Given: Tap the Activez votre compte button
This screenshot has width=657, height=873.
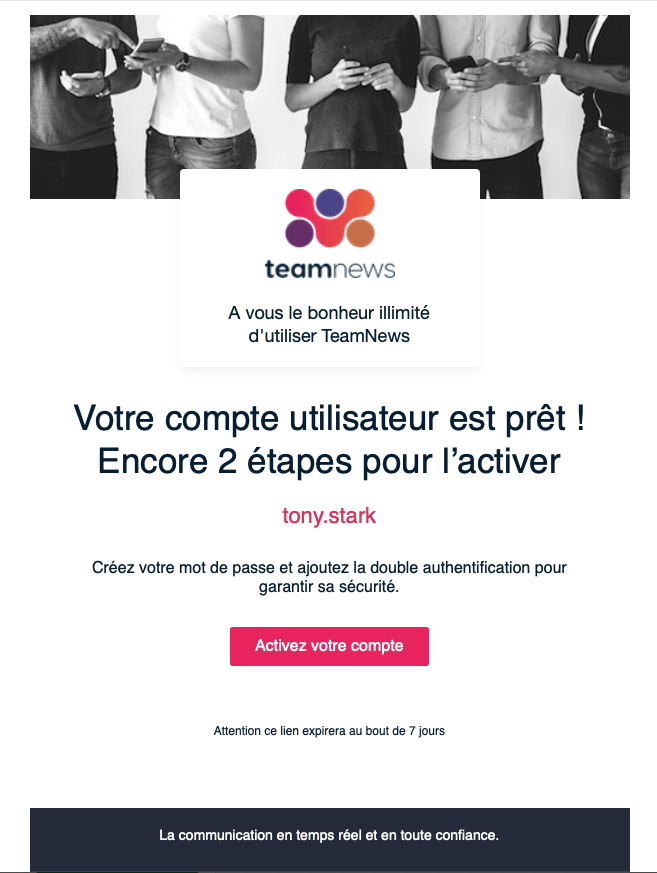Looking at the screenshot, I should coord(329,646).
